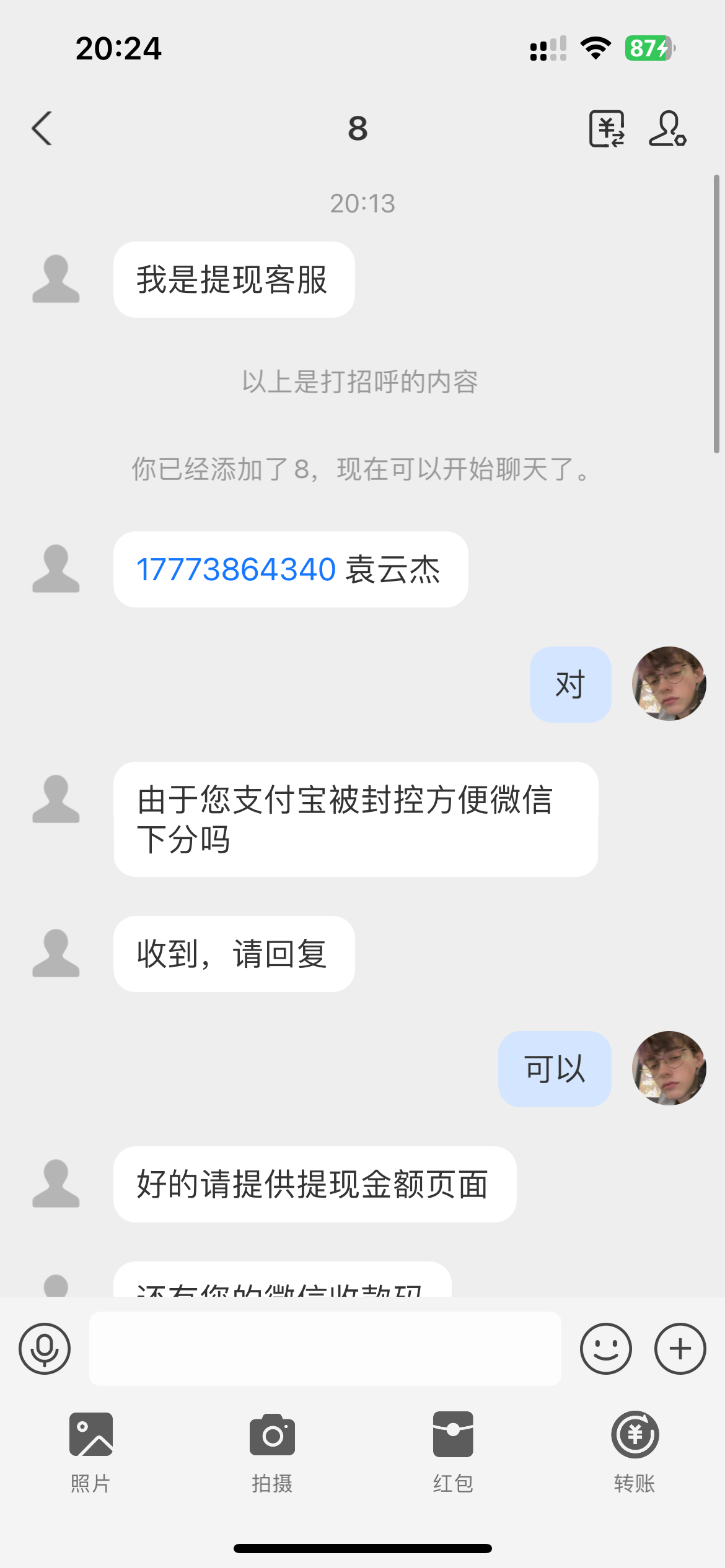
Task: Open my own avatar beside 对
Action: [x=669, y=684]
